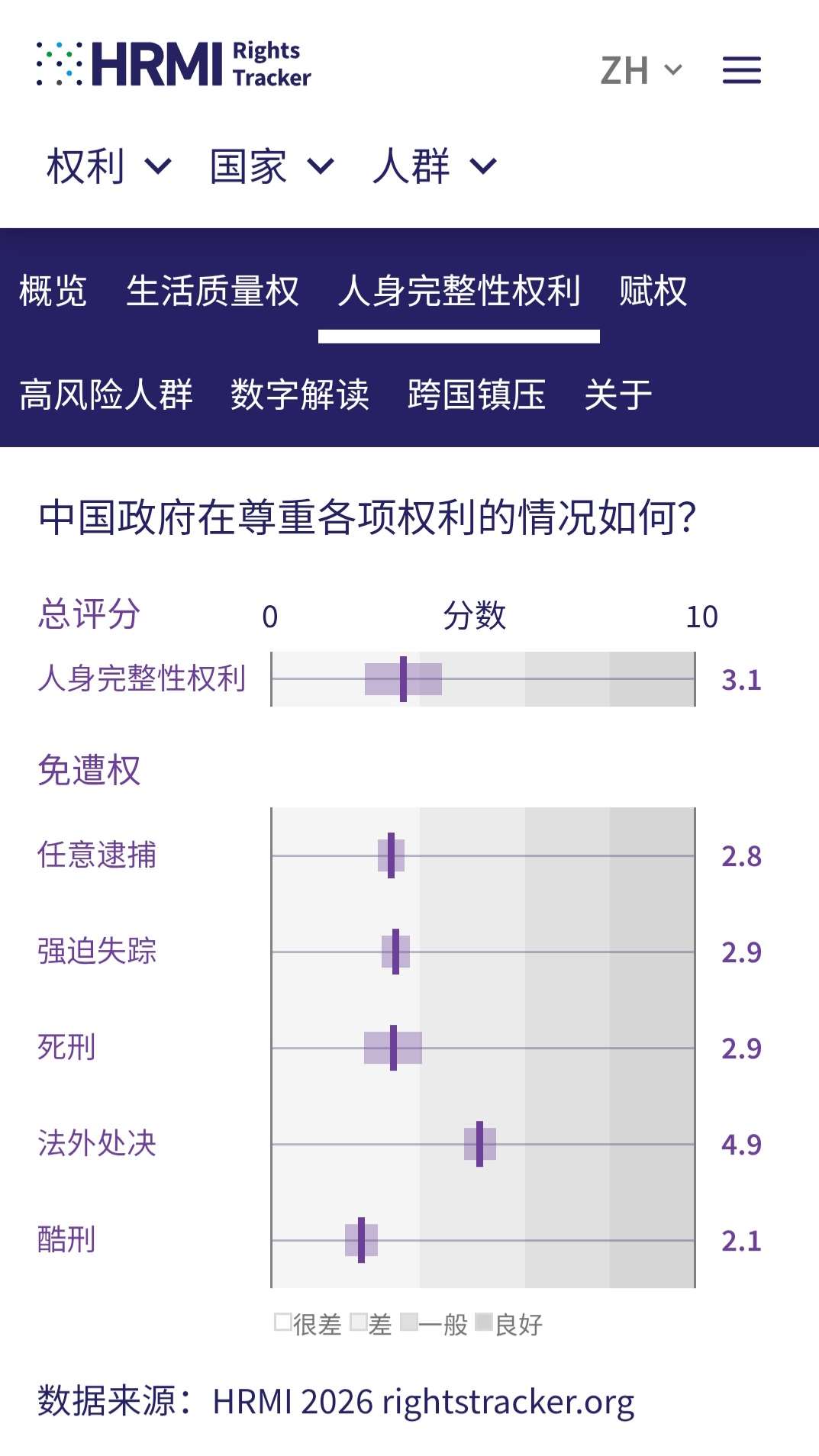
Task: Switch to the 生活质量权 tab
Action: (212, 291)
